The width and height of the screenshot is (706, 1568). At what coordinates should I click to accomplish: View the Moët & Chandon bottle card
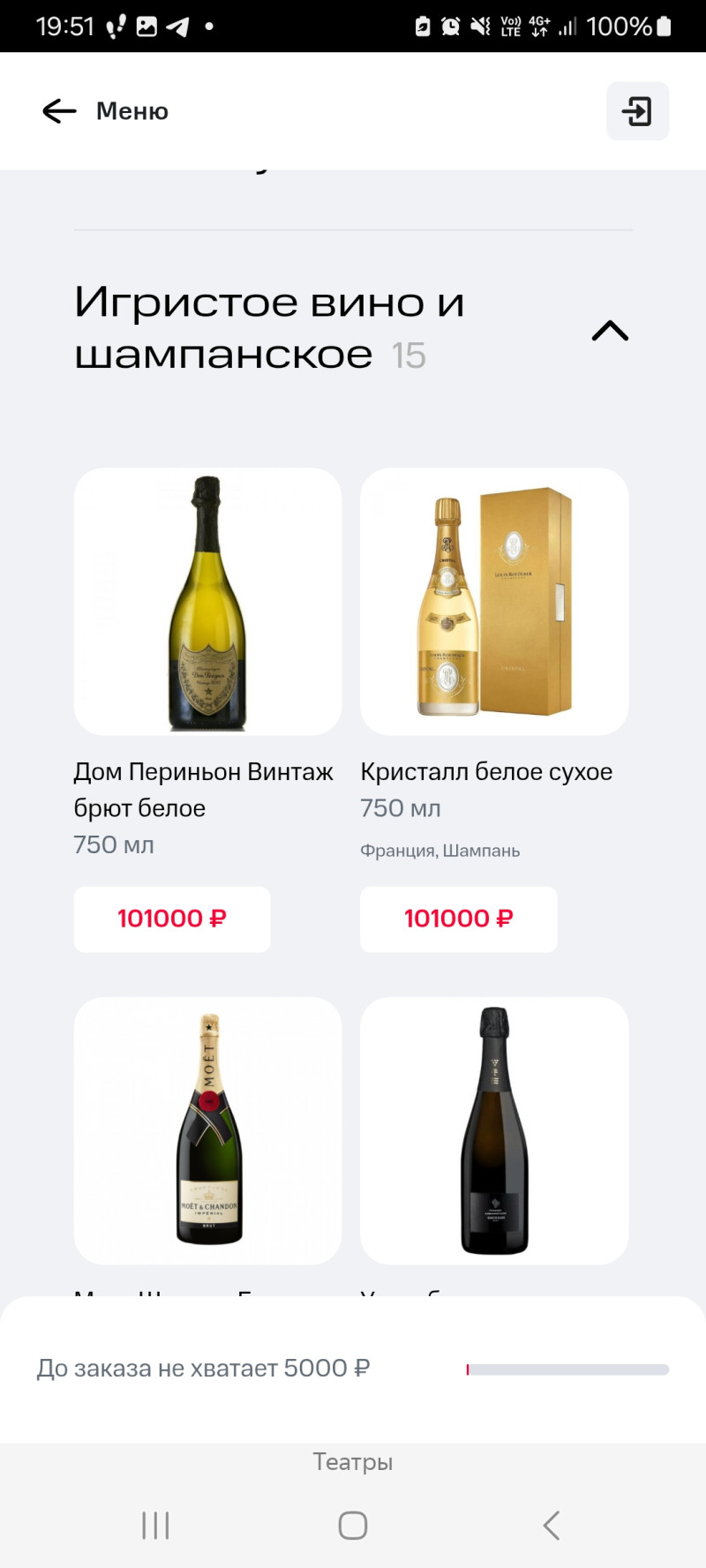tap(207, 1130)
